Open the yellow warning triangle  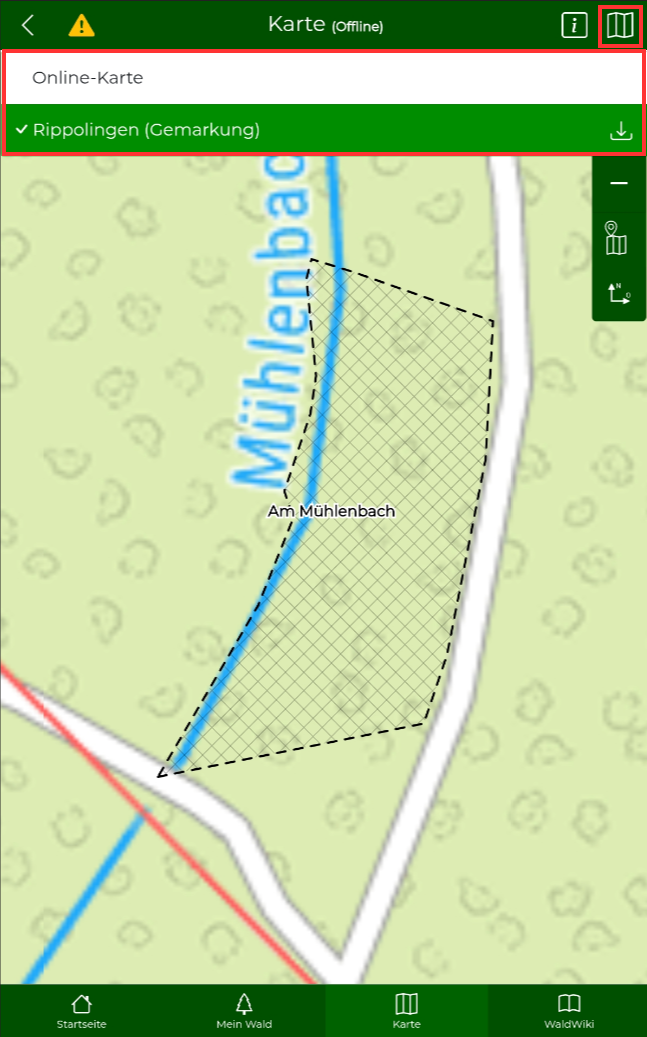pos(82,26)
